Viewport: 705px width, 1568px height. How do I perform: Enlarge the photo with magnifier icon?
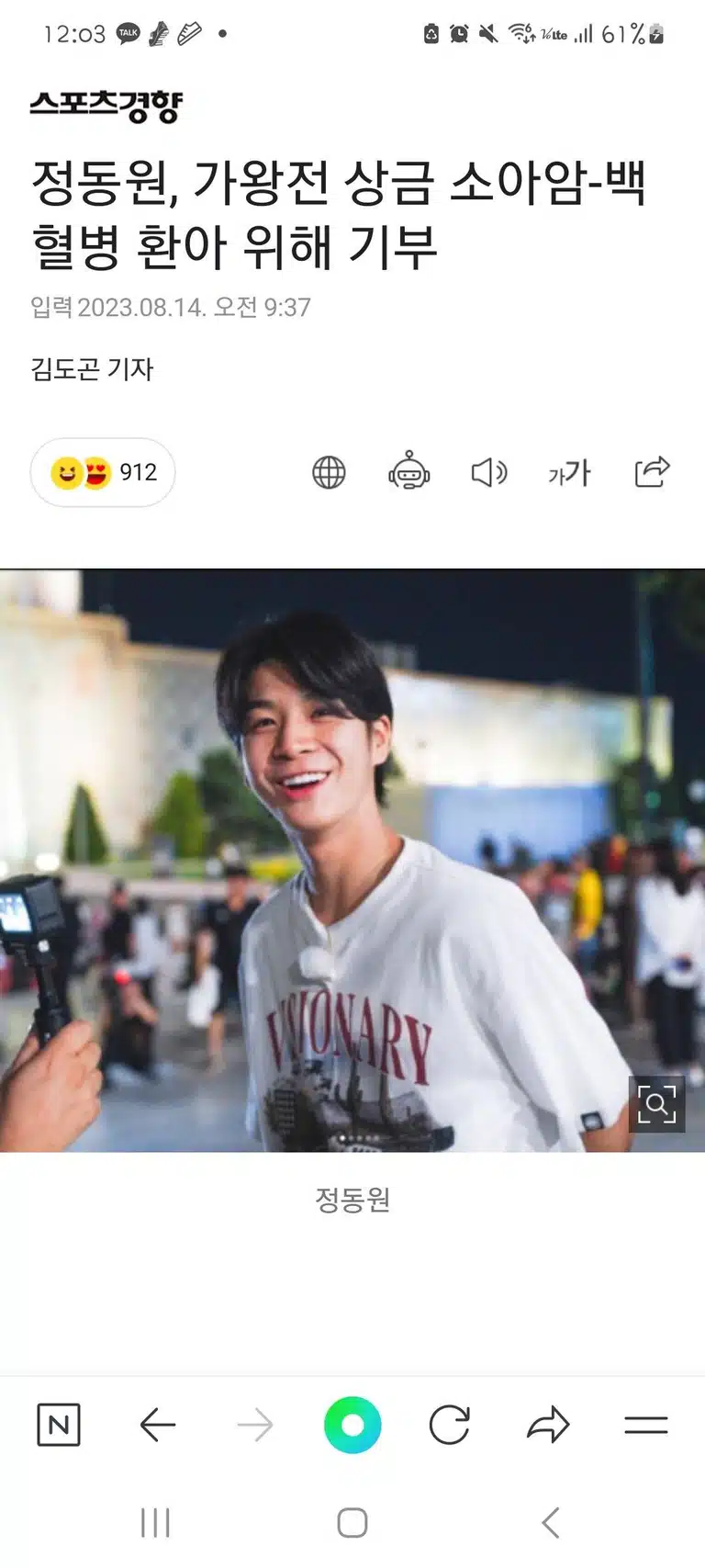[x=656, y=1103]
